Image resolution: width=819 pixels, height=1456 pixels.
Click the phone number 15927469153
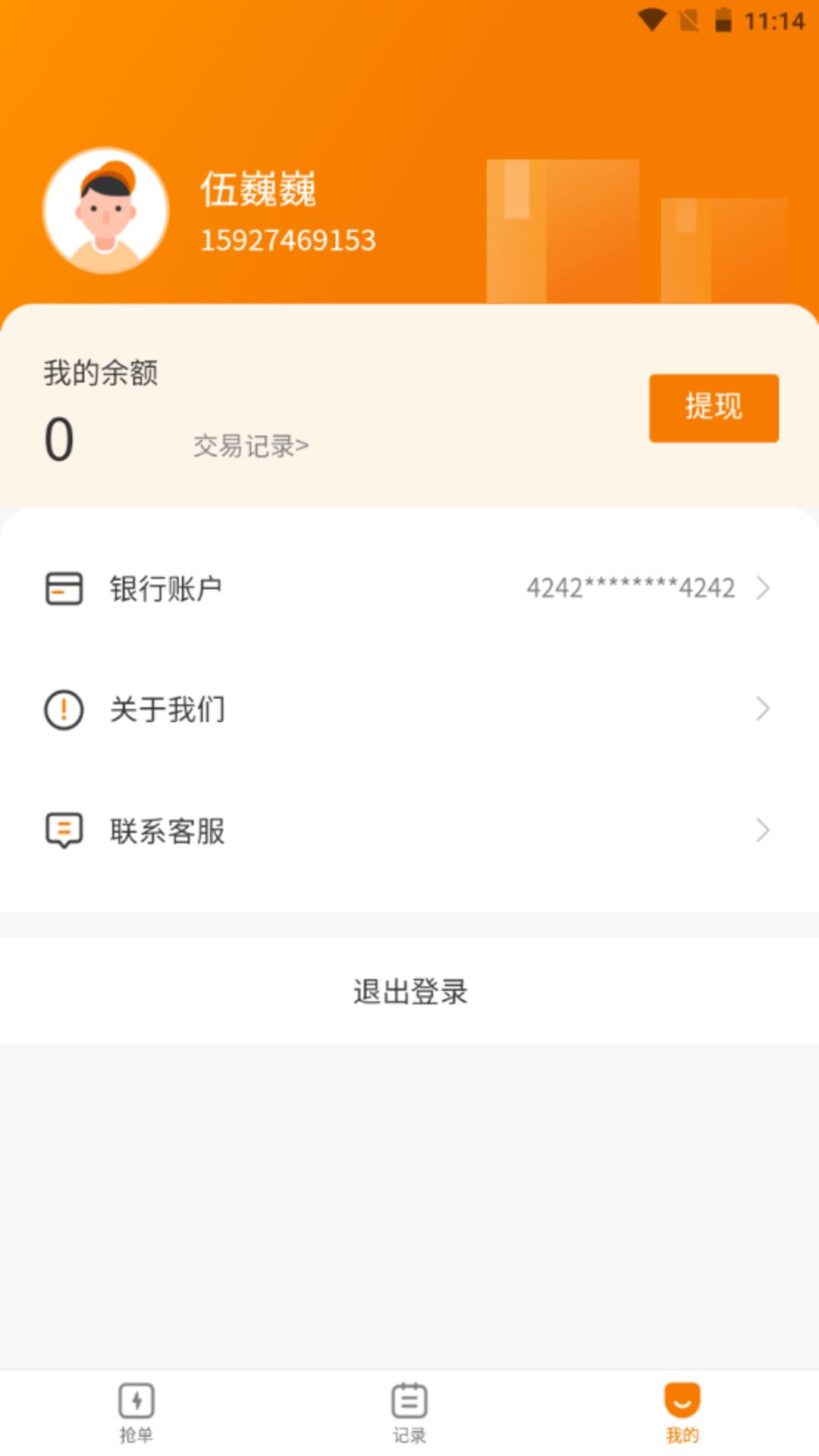288,240
